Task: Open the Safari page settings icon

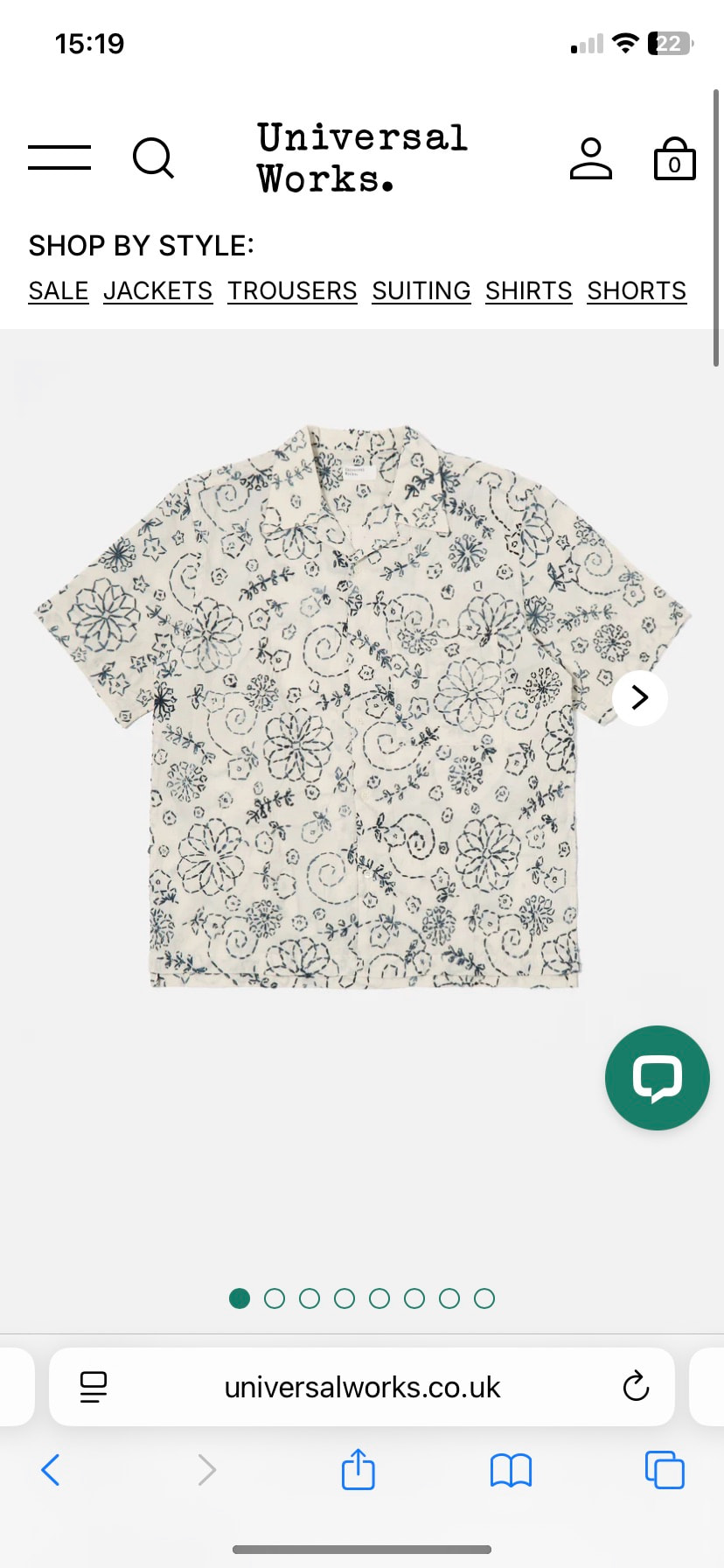Action: 94,1387
